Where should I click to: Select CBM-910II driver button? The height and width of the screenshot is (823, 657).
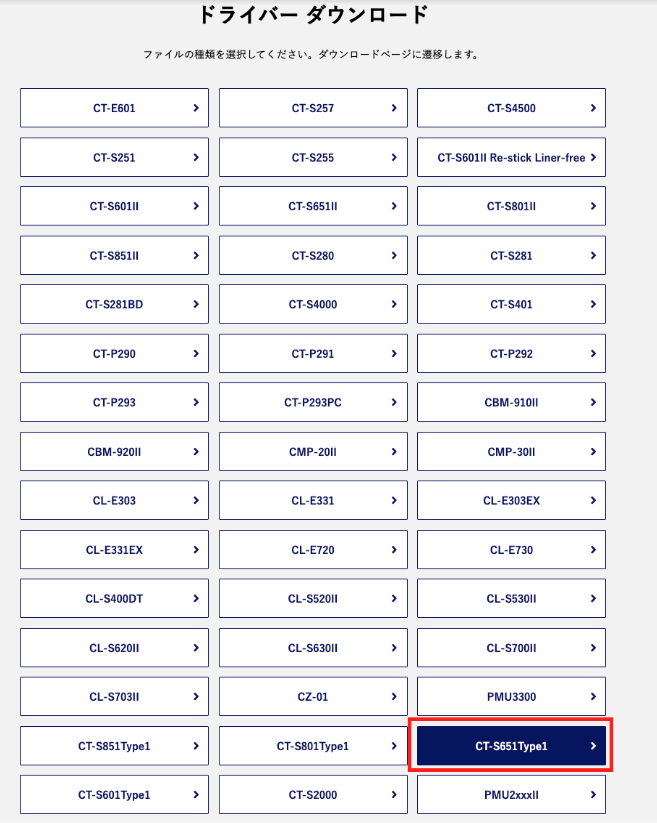(511, 402)
